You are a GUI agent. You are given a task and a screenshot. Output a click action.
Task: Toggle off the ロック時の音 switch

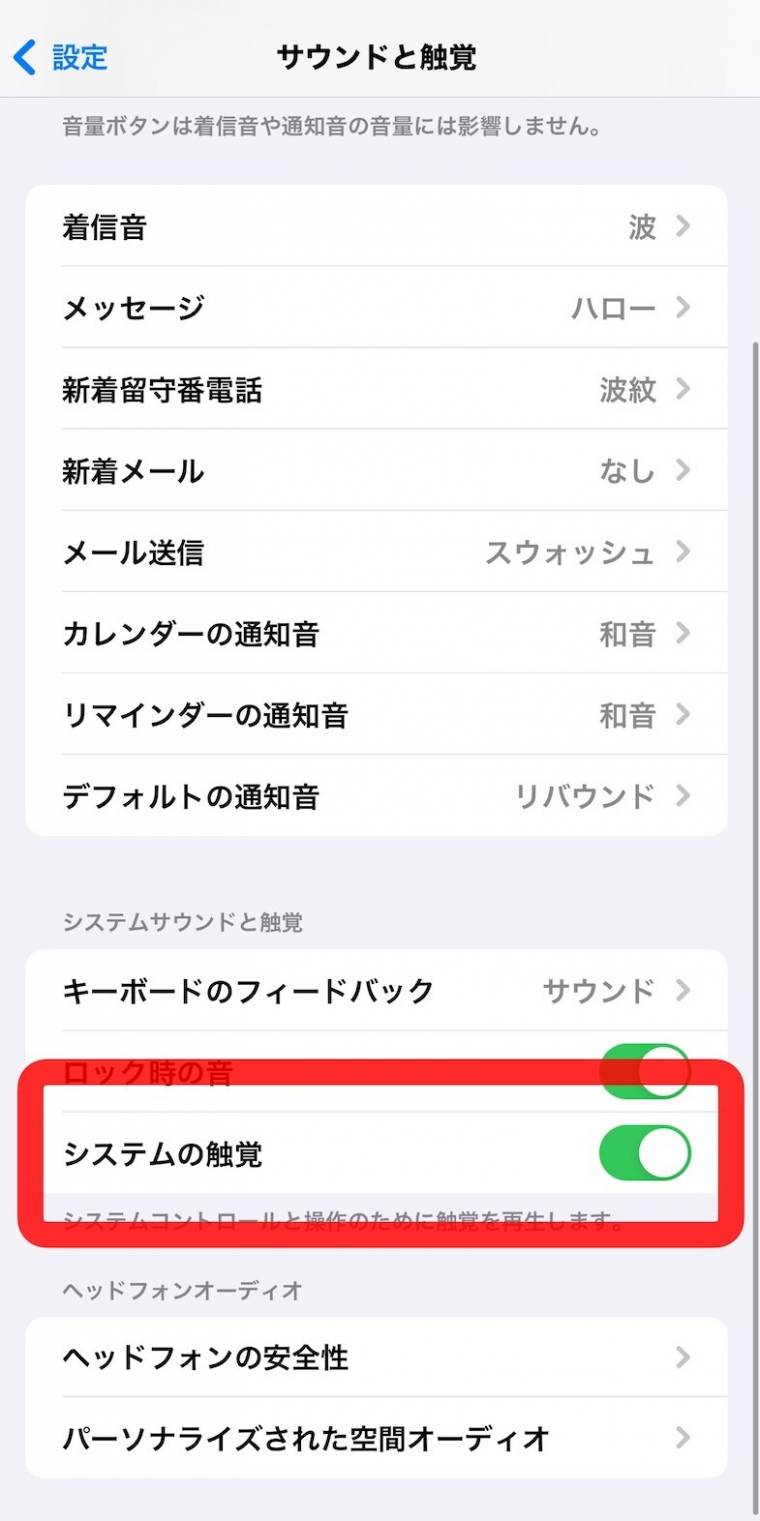(x=645, y=1070)
